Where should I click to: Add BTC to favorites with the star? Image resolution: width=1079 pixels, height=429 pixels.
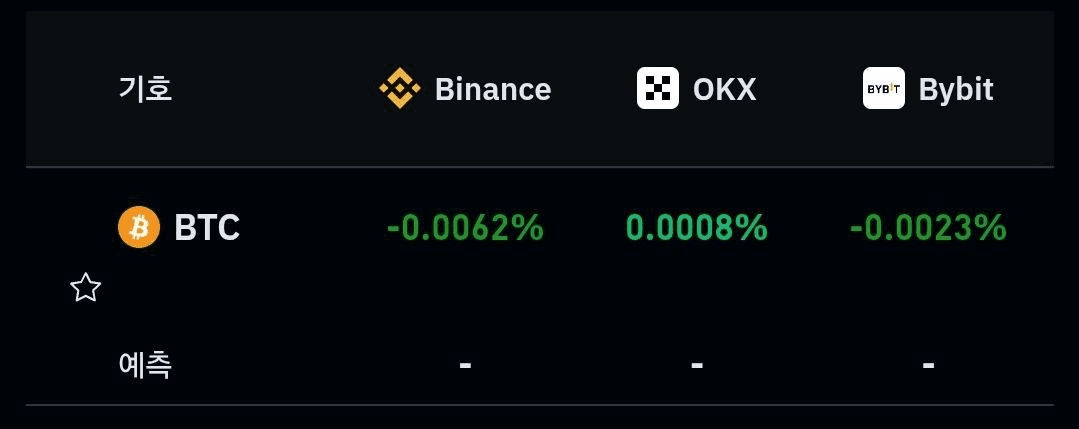click(85, 288)
